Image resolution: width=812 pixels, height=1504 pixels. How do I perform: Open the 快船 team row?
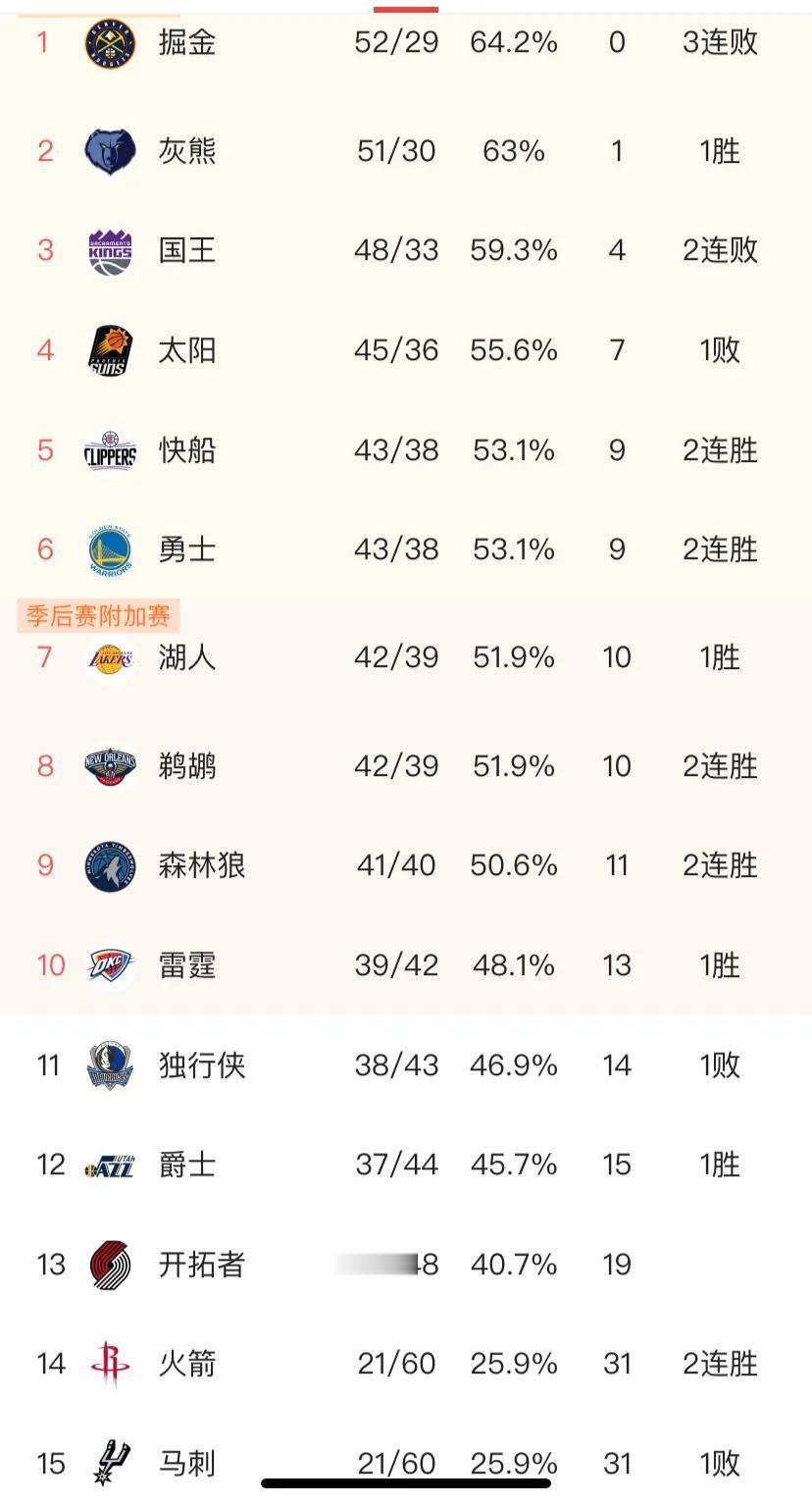(406, 450)
